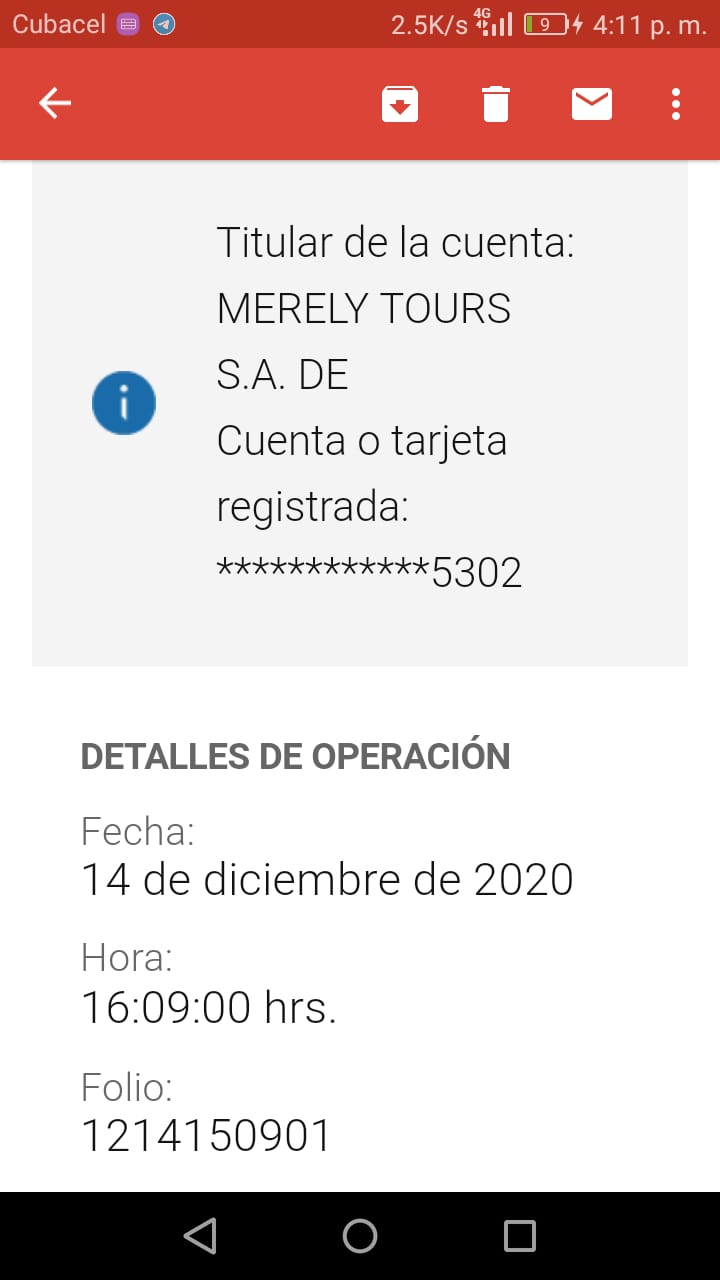
Task: Tap the system back button
Action: click(x=200, y=1236)
